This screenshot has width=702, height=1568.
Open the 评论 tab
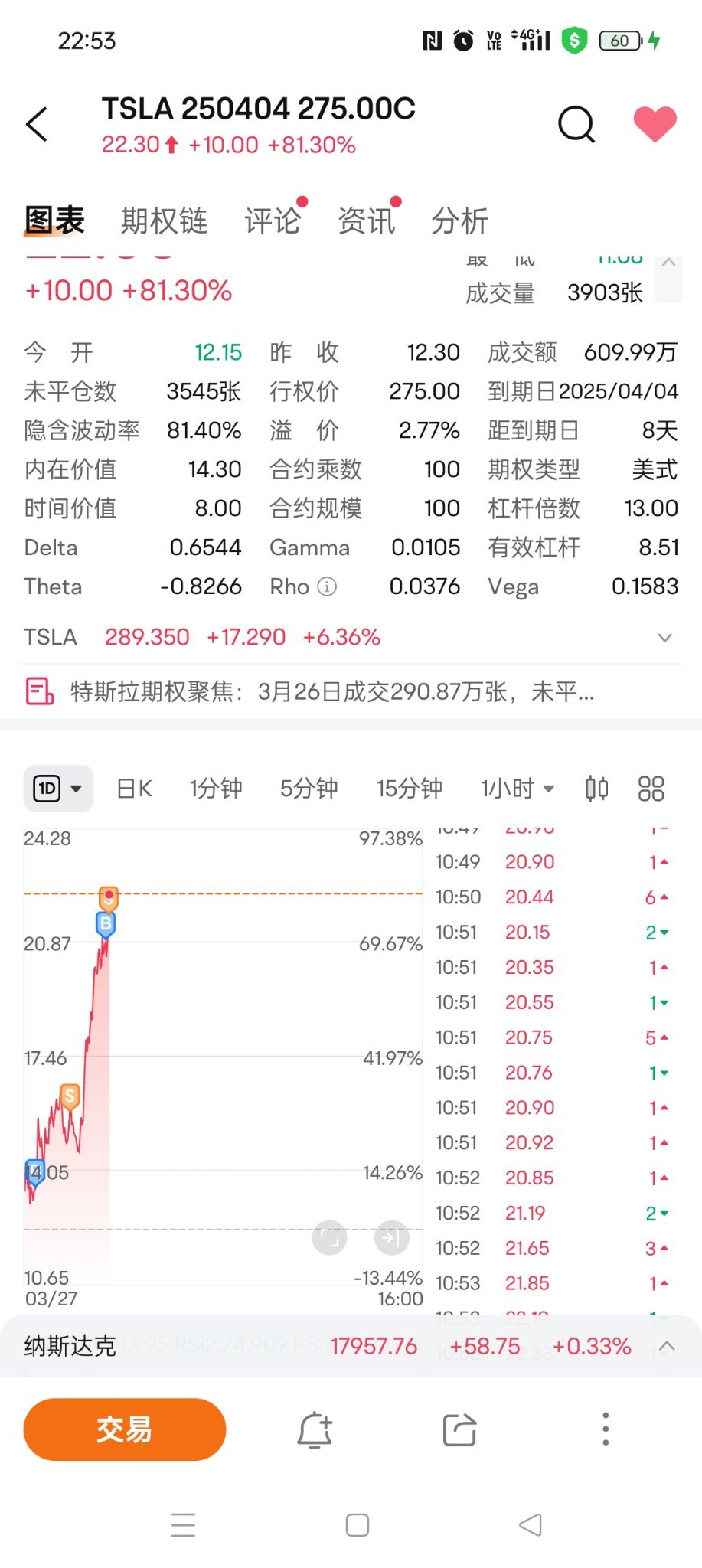click(x=273, y=221)
